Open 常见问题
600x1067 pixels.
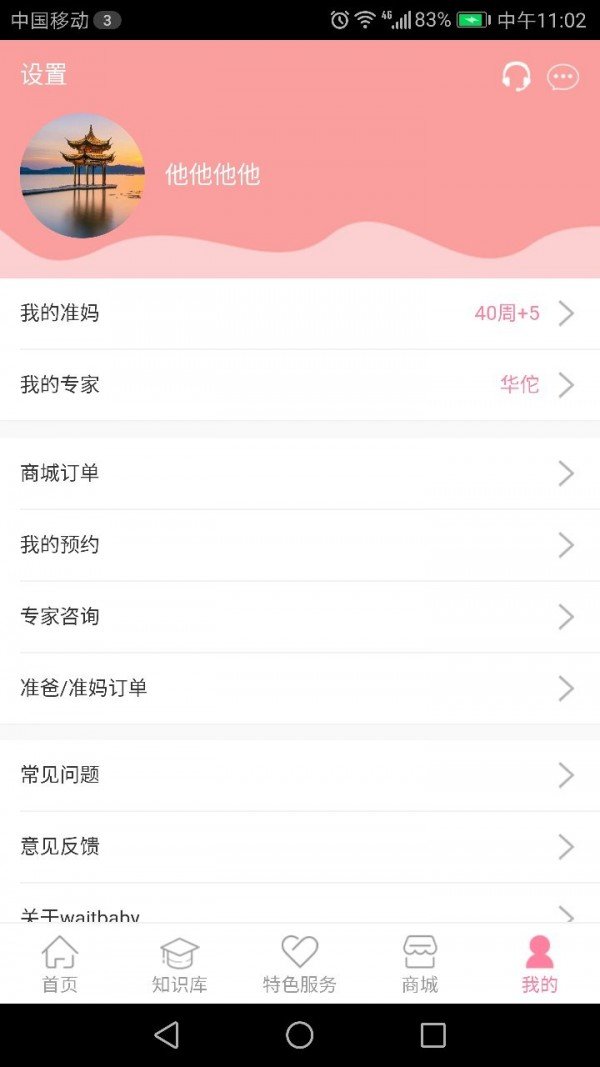(x=300, y=775)
